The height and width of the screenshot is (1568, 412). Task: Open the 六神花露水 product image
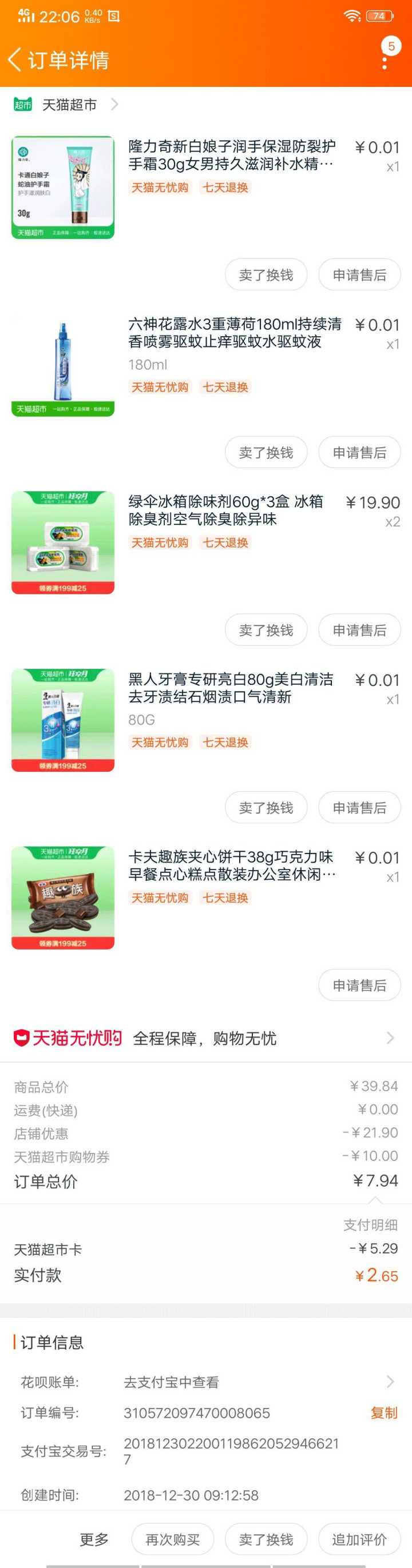63,365
